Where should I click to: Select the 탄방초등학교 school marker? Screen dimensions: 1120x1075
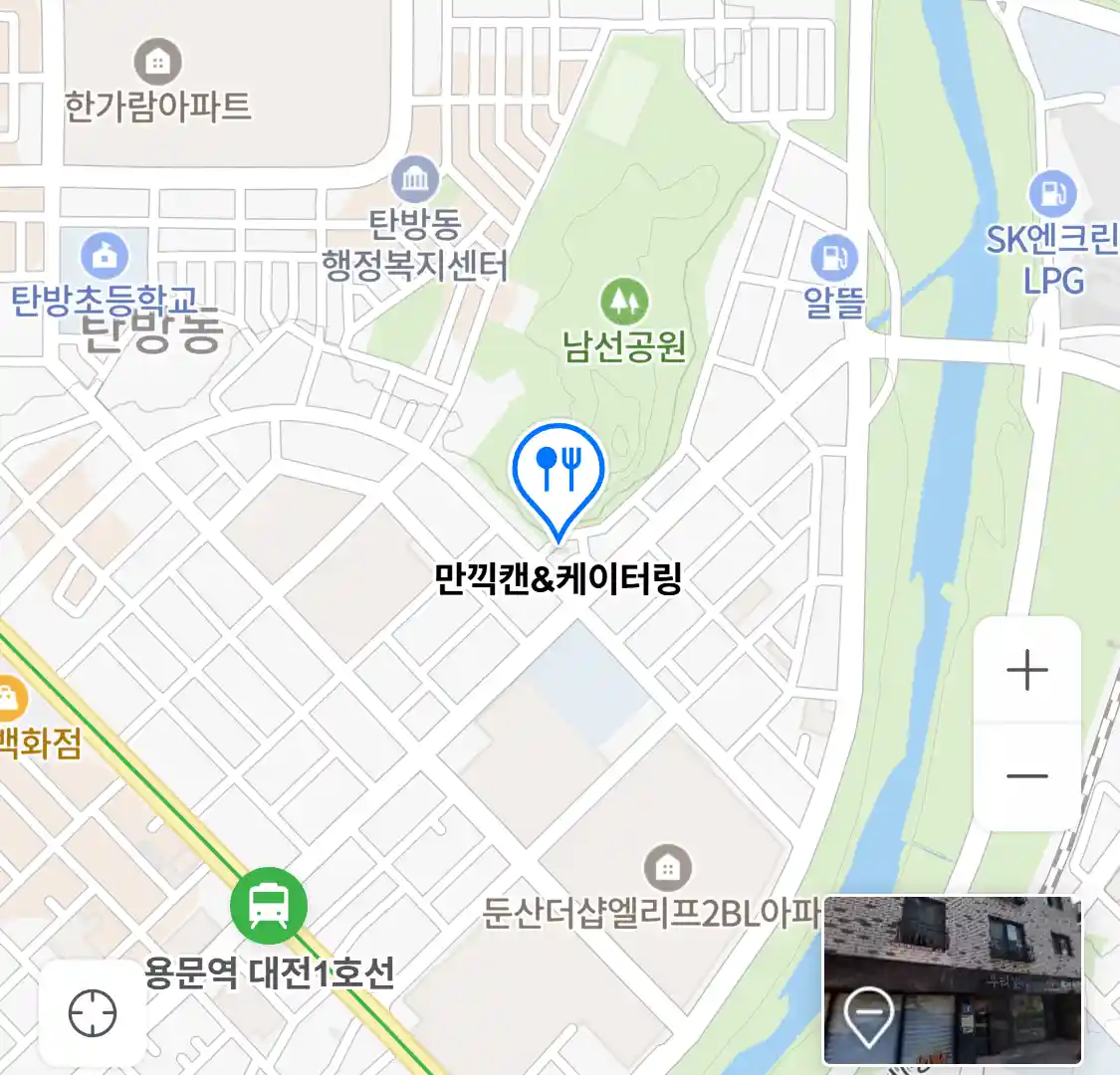pyautogui.click(x=105, y=257)
